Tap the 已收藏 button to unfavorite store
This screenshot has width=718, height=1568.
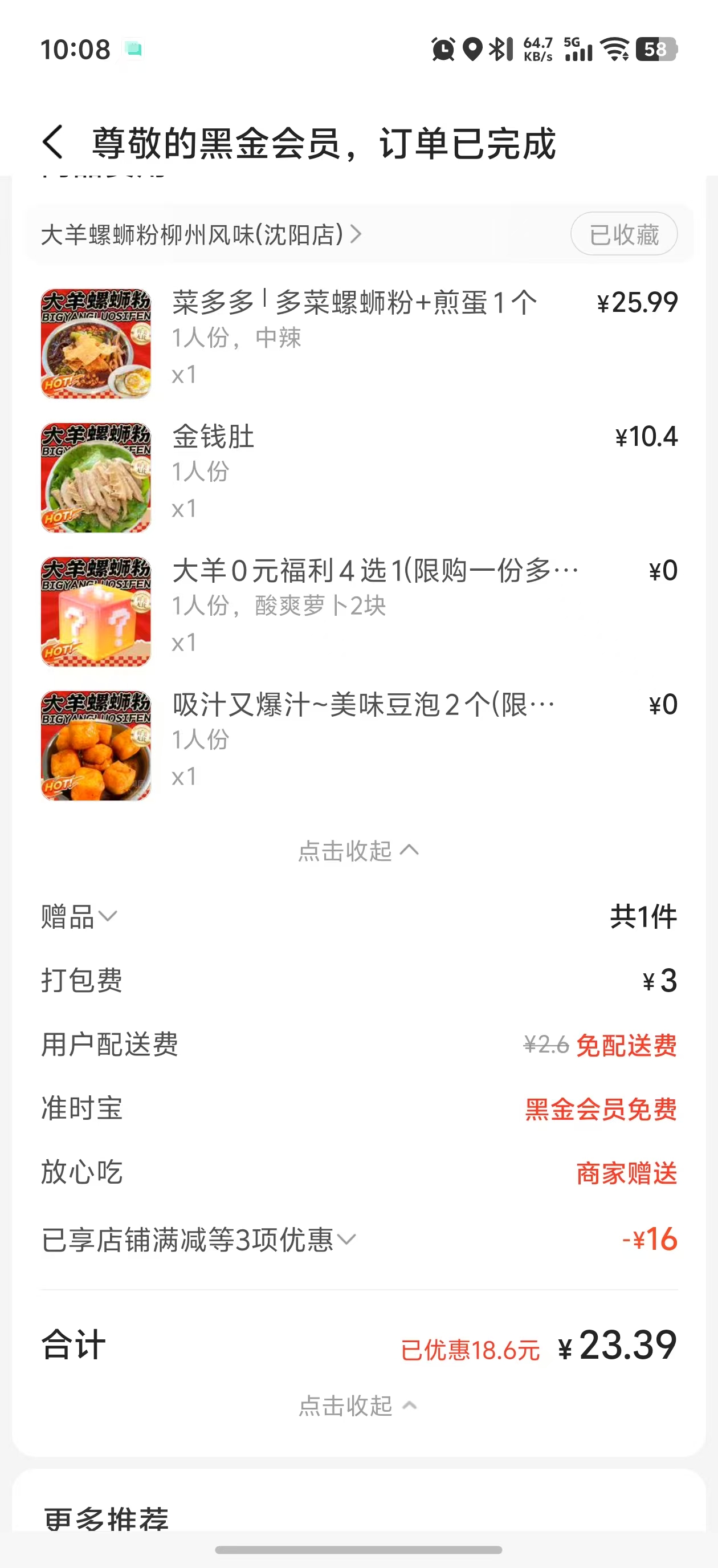[623, 234]
